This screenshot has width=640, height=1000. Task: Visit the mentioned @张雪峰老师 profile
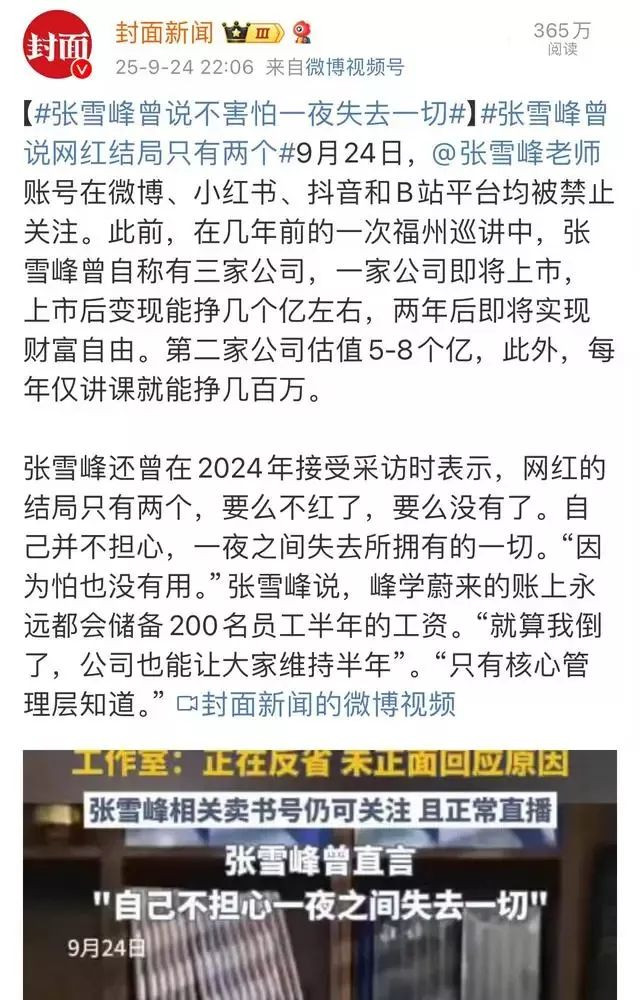point(520,153)
